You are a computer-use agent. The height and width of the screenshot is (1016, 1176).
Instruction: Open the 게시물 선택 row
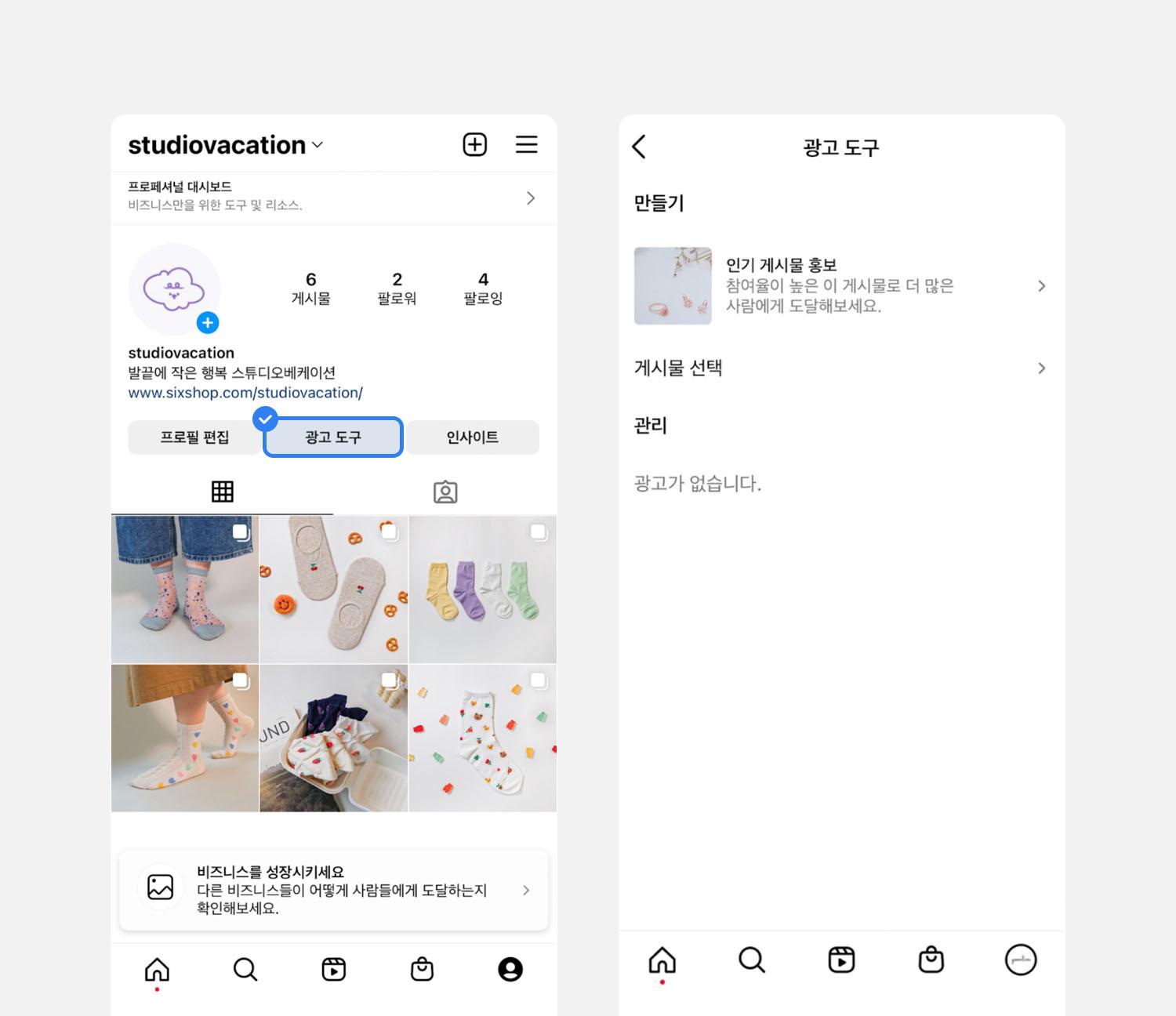[839, 368]
